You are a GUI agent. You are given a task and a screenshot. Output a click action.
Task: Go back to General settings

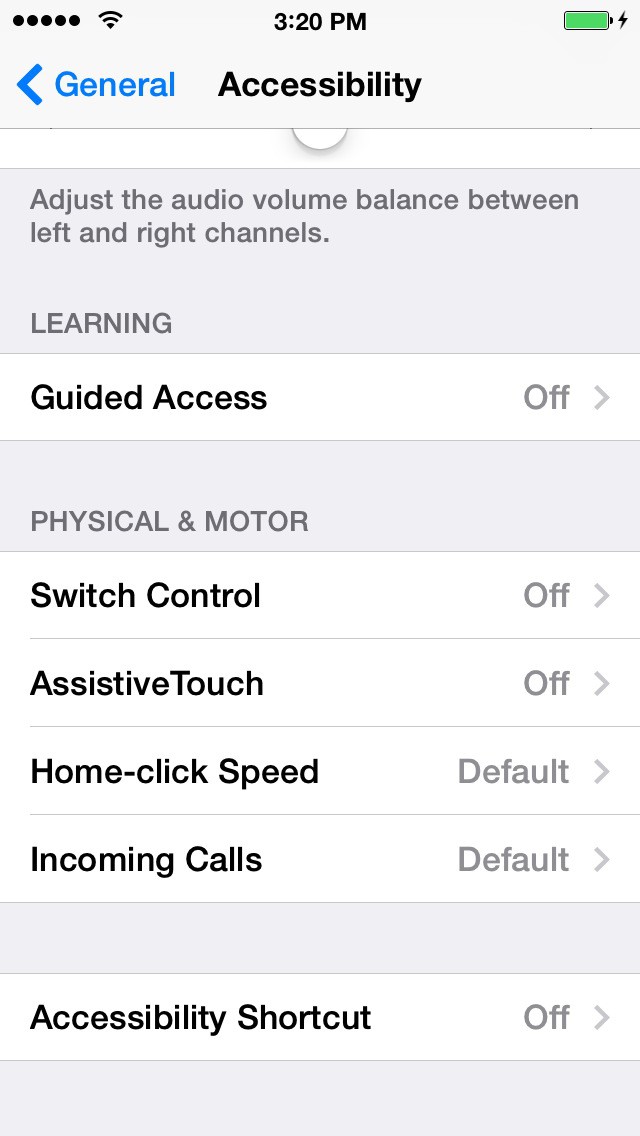point(96,85)
